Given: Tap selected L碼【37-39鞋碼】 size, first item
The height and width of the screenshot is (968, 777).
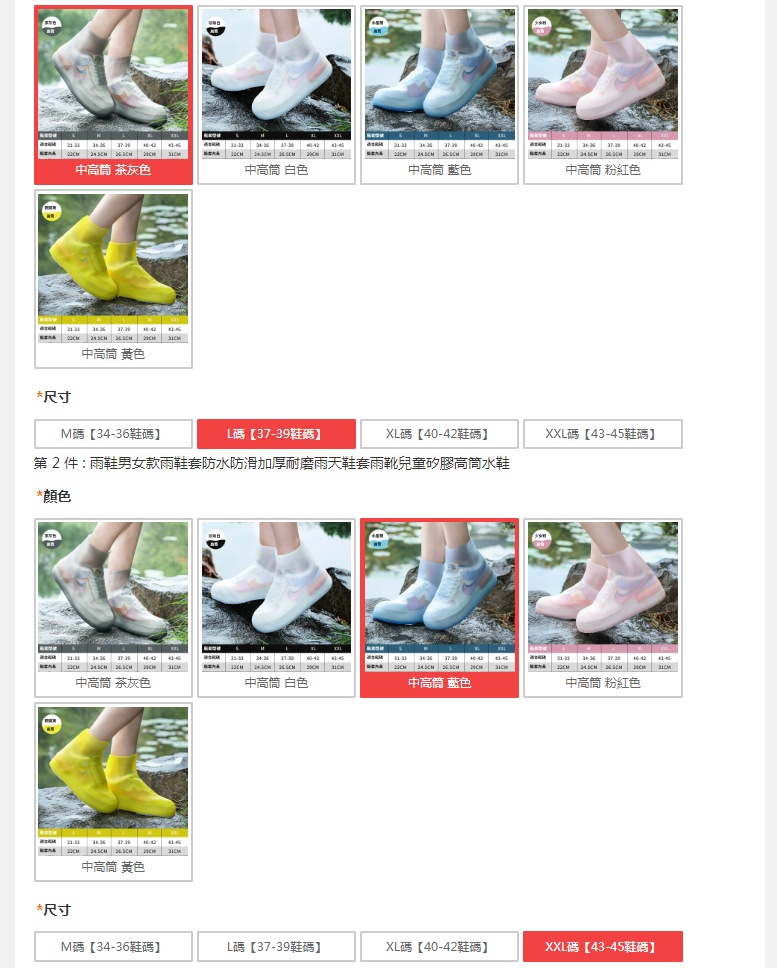Looking at the screenshot, I should 276,434.
